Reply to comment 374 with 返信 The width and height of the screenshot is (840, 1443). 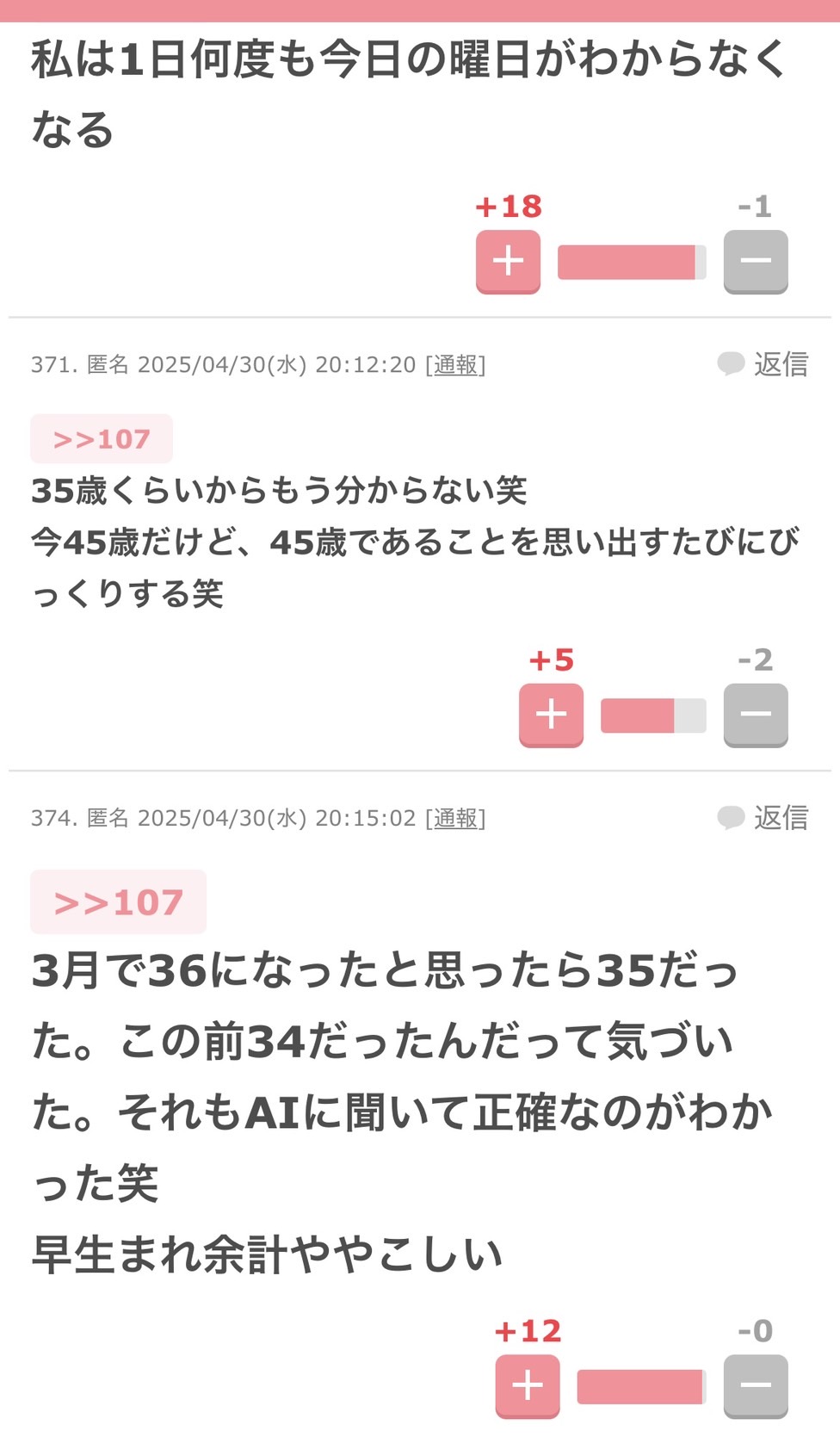pos(763,818)
